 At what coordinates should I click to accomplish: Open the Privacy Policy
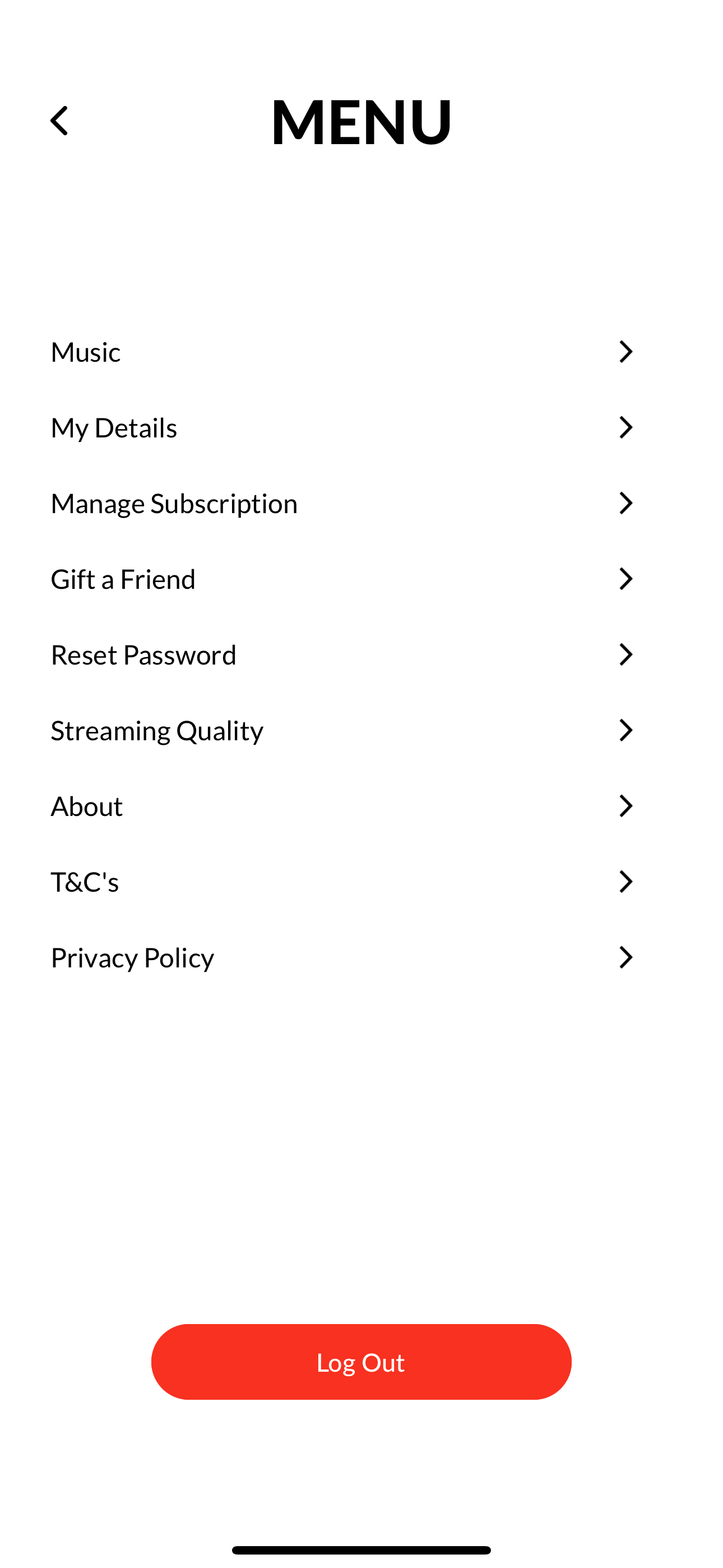point(341,957)
